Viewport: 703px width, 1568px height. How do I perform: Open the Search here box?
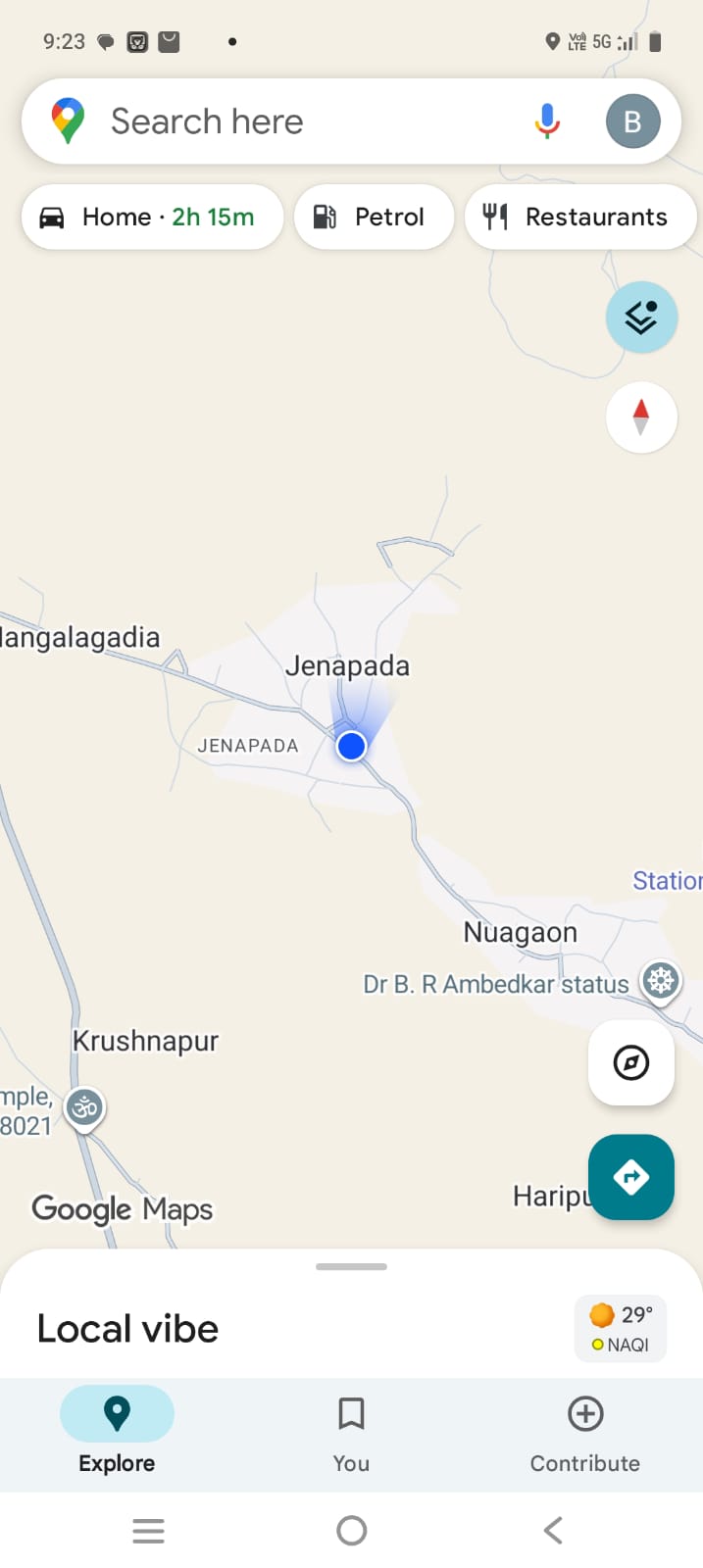point(294,122)
